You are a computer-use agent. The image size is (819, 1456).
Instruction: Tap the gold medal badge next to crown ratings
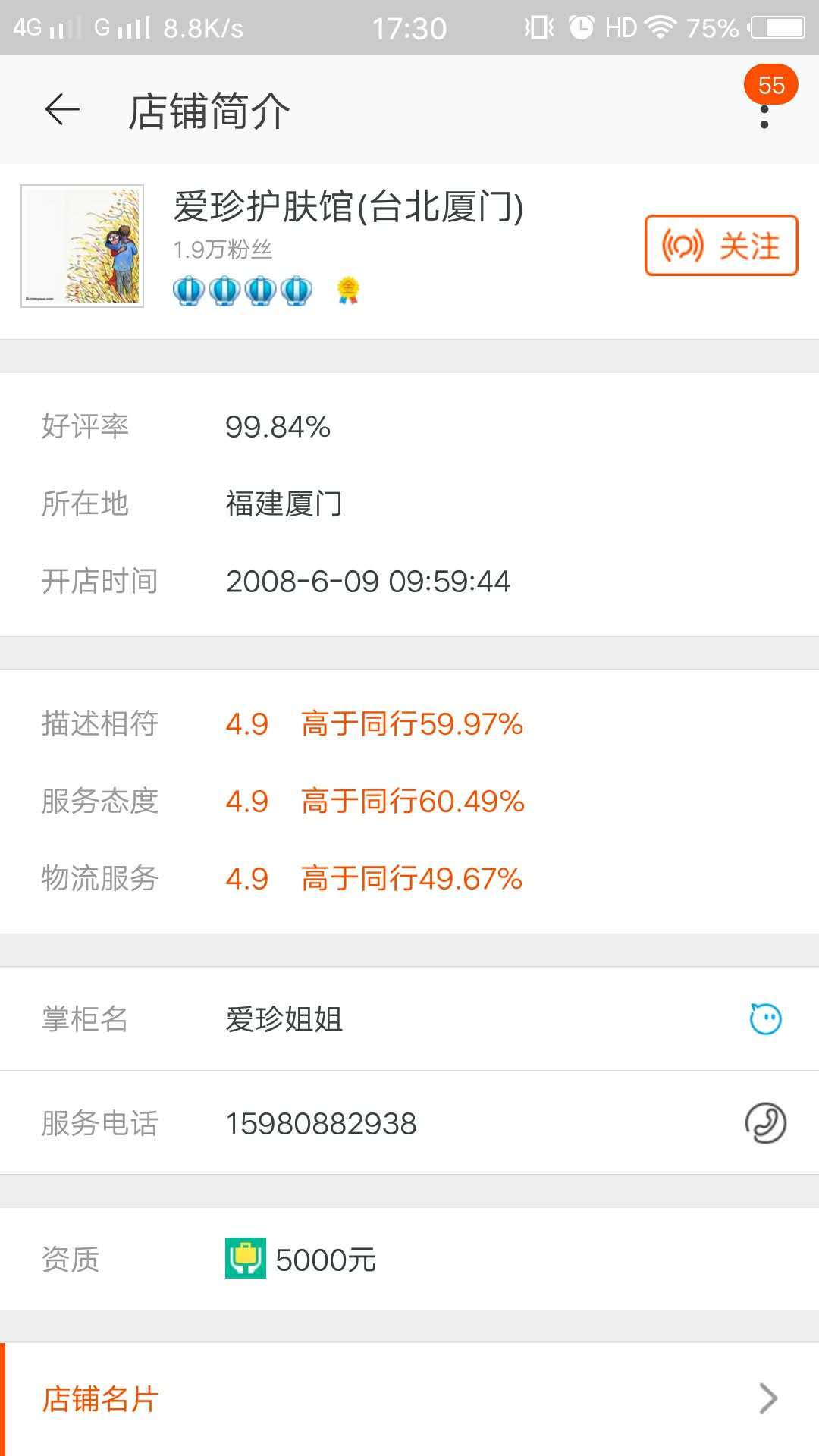coord(347,290)
